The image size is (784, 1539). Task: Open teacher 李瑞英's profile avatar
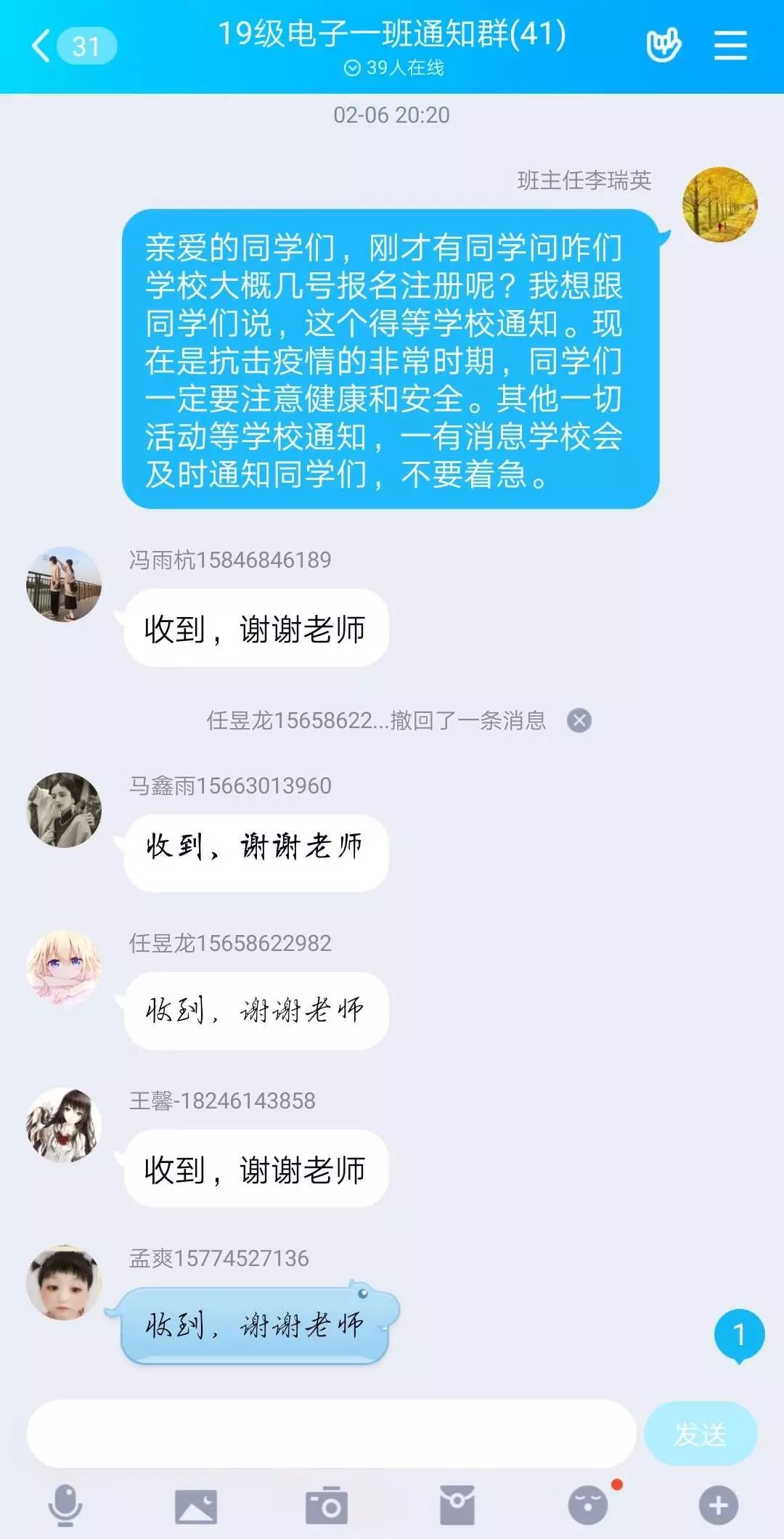[719, 205]
